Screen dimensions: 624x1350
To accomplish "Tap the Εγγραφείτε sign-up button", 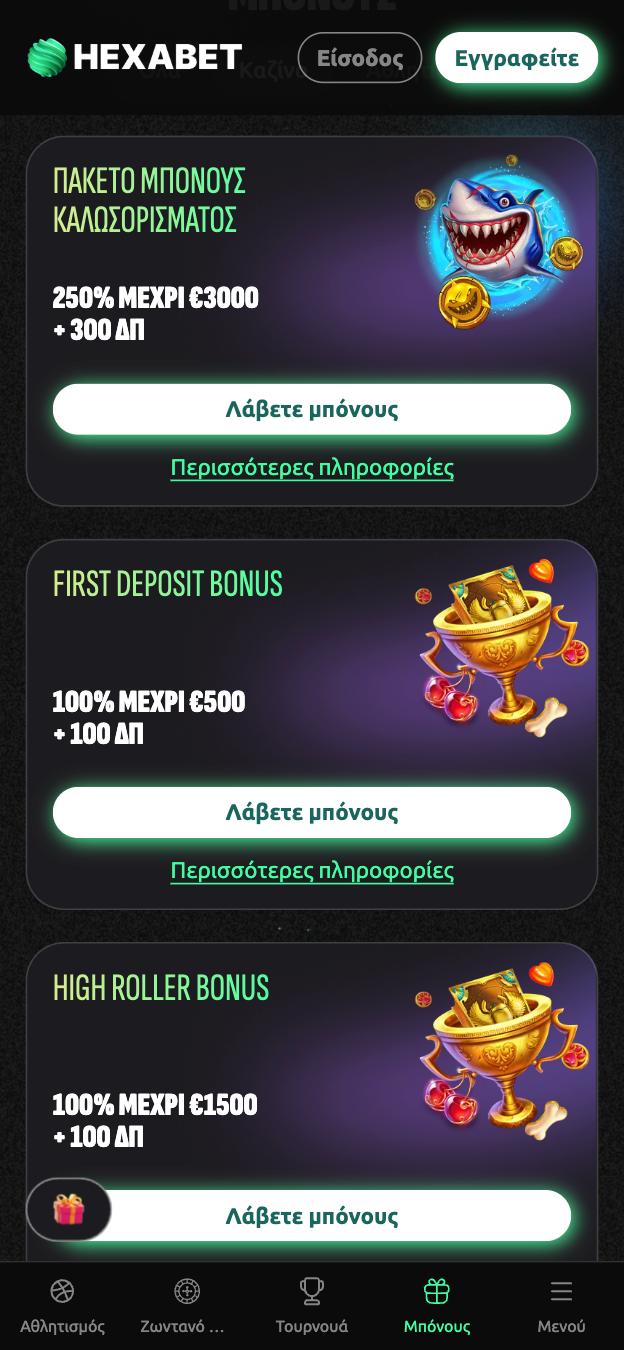I will click(516, 58).
